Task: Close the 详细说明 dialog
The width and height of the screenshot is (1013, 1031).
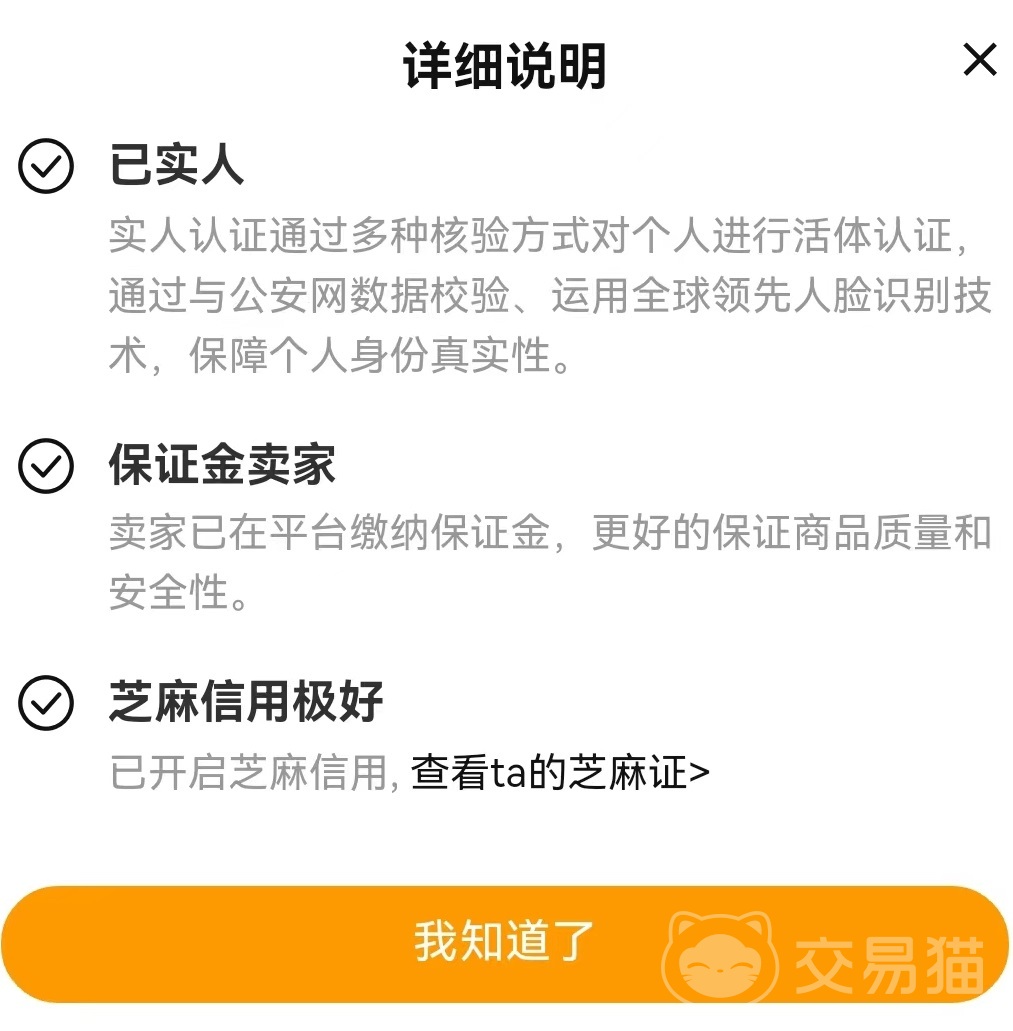Action: (x=979, y=61)
